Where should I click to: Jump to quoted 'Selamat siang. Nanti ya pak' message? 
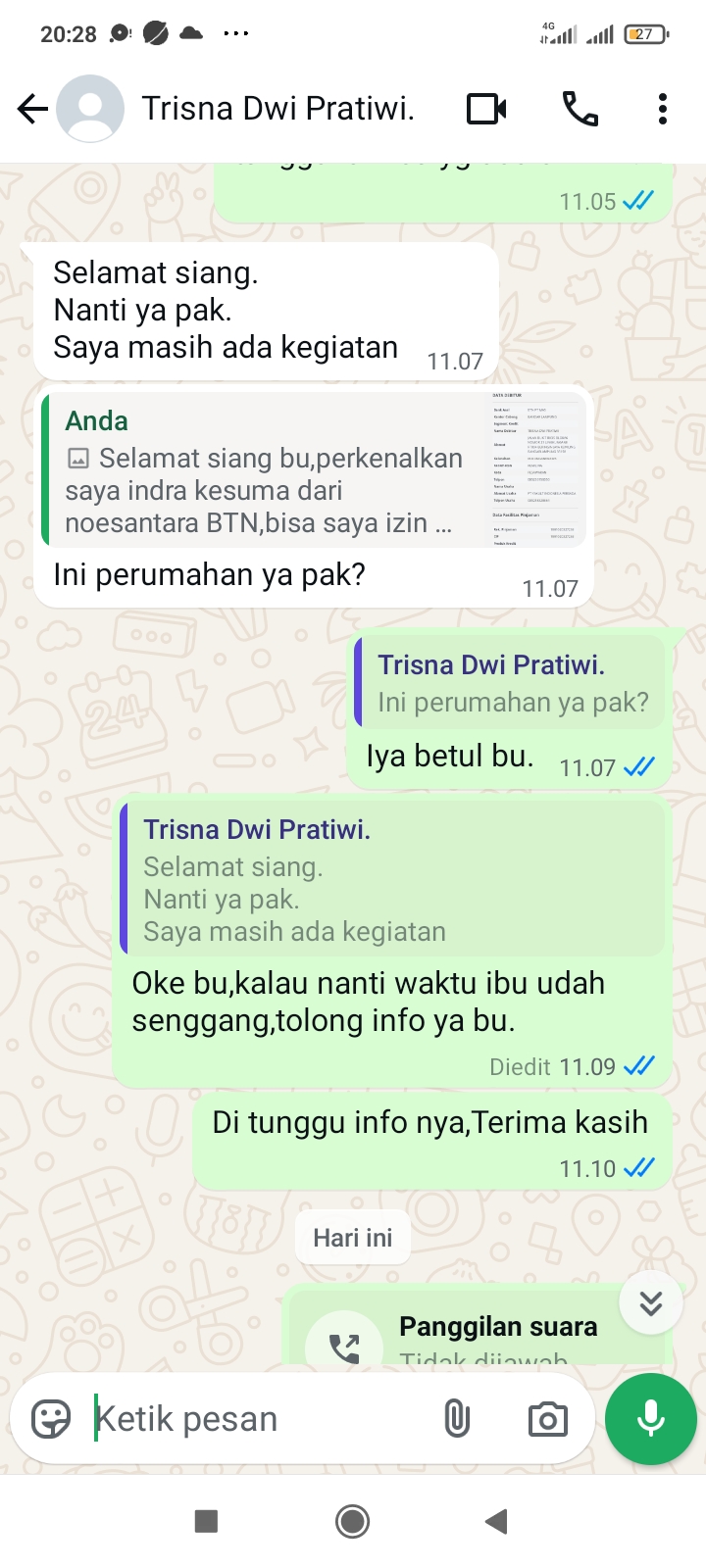[x=392, y=879]
